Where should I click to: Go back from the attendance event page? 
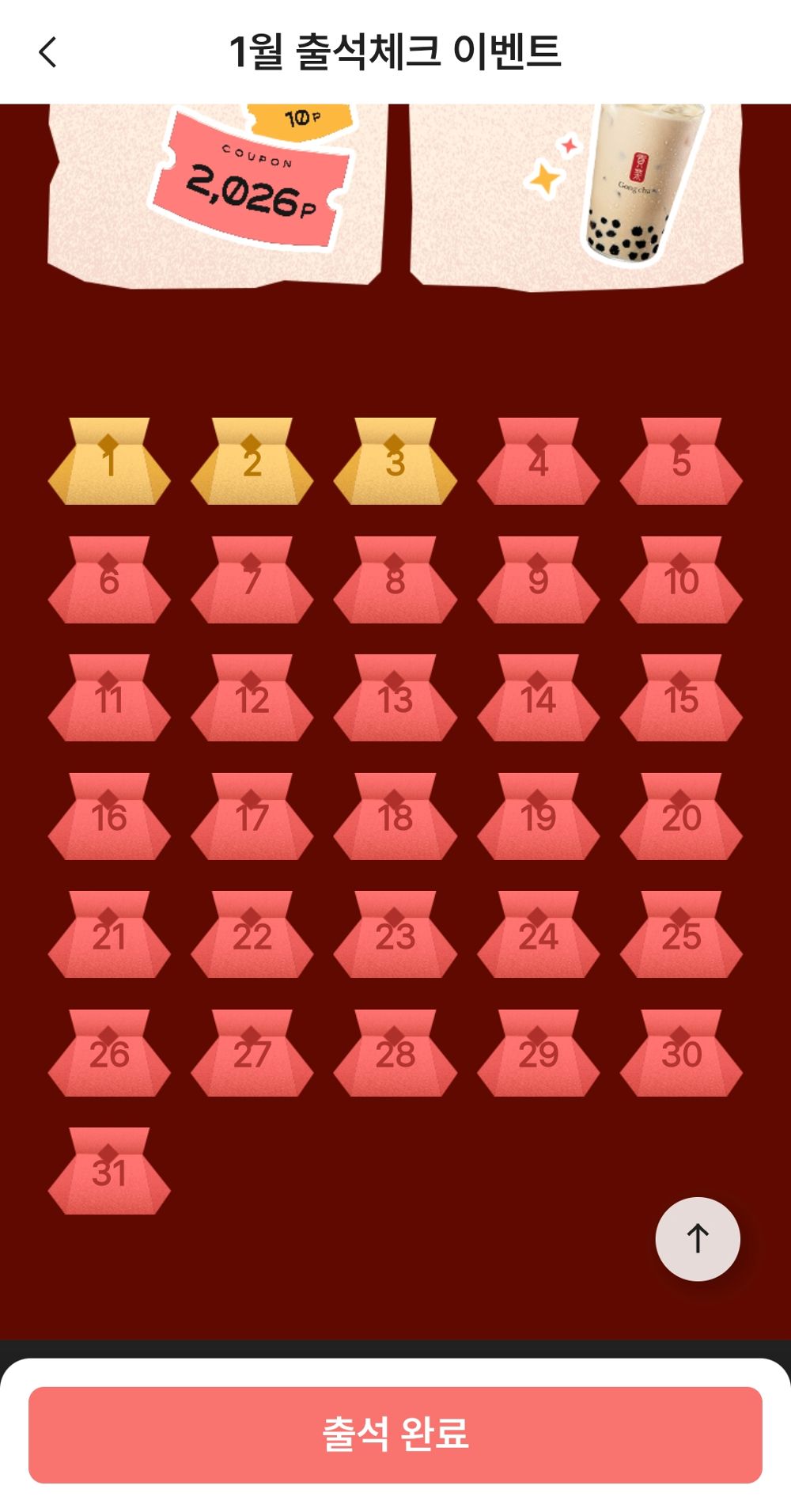48,52
